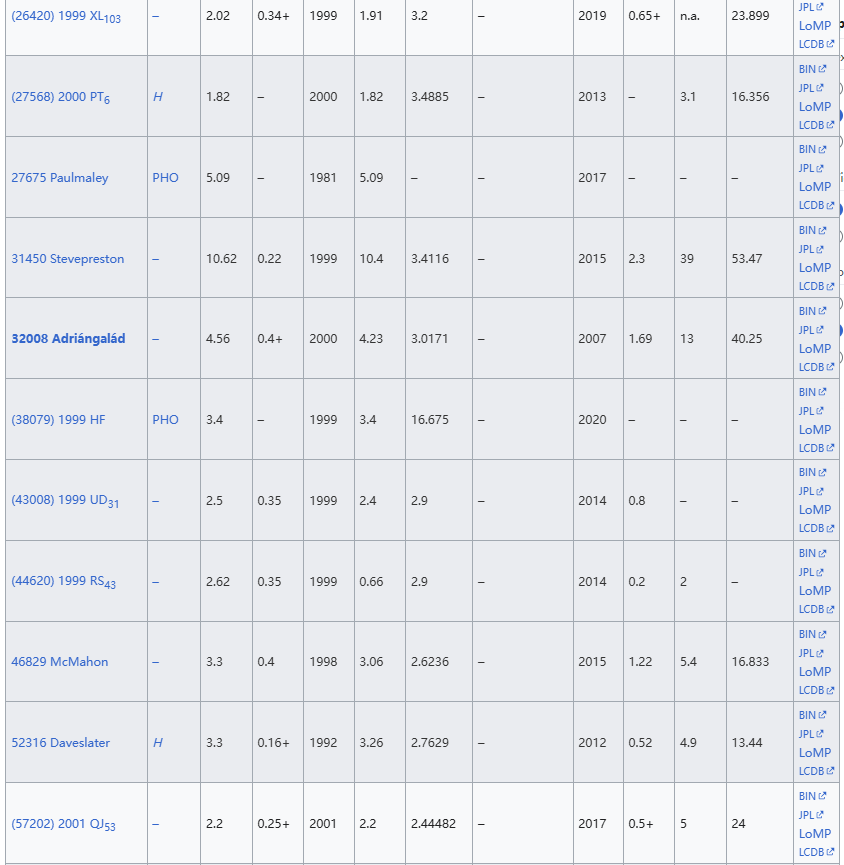The height and width of the screenshot is (865, 844).
Task: Open the 31450 Stevepreston article
Action: (68, 259)
